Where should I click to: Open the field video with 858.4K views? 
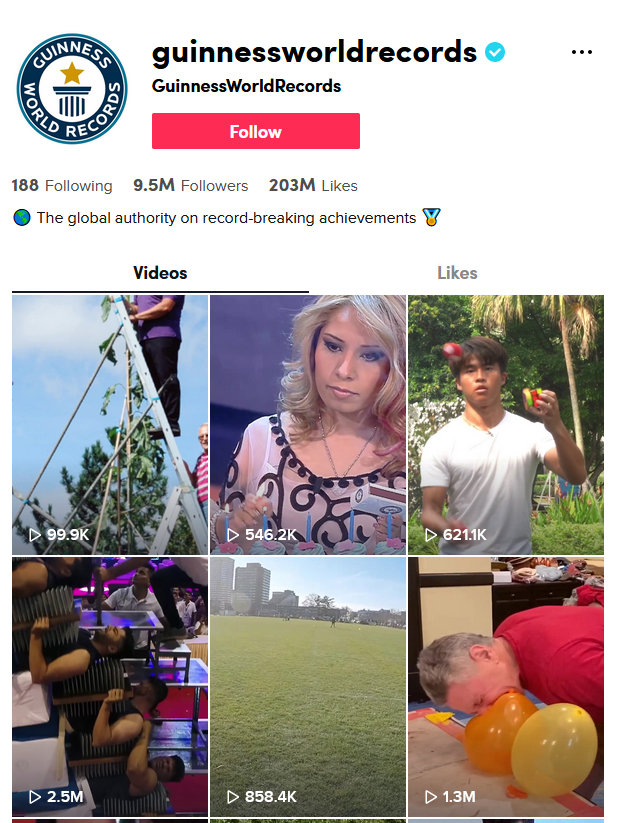click(307, 687)
